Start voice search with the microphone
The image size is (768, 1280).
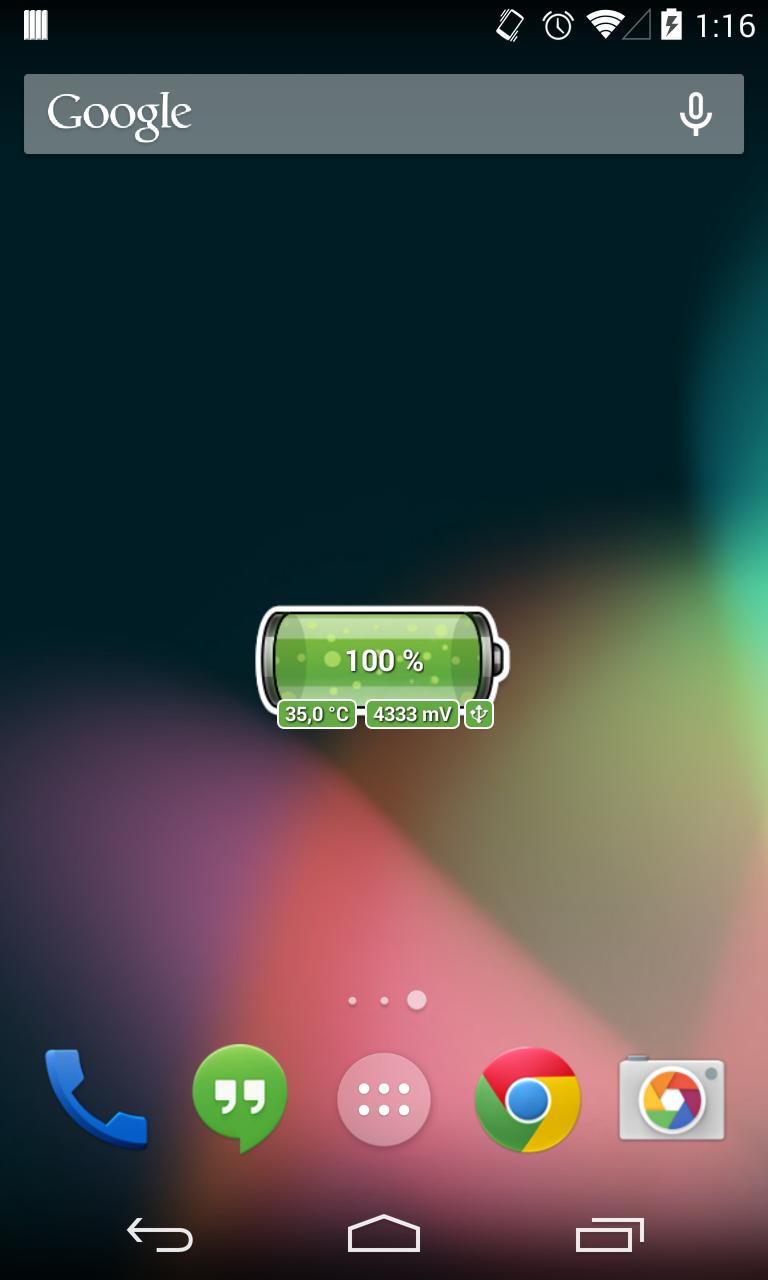(x=695, y=114)
